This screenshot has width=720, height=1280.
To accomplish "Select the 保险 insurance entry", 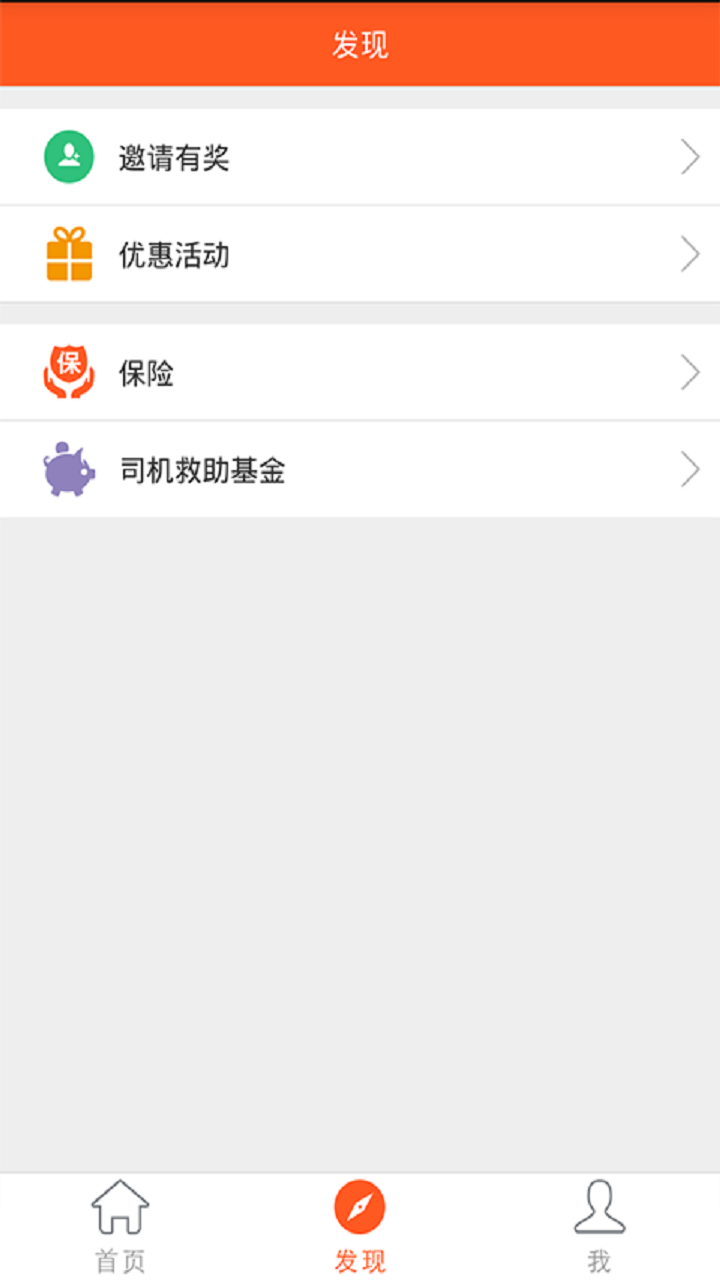I will (x=360, y=373).
